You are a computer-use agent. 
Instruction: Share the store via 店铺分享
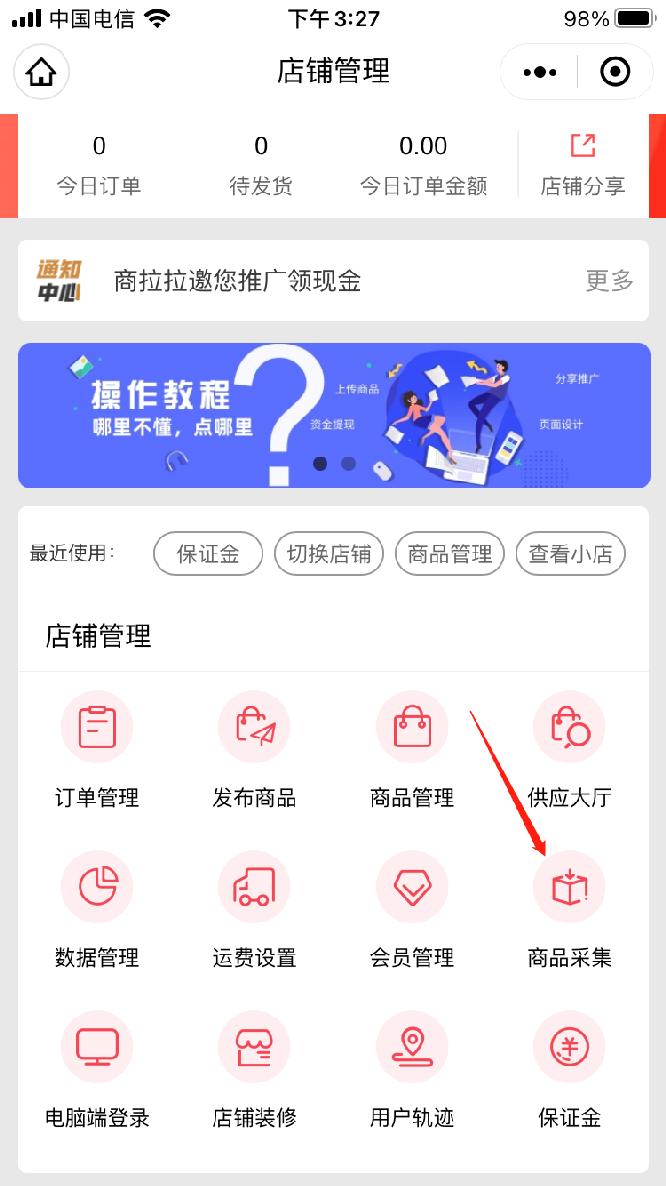[x=582, y=166]
